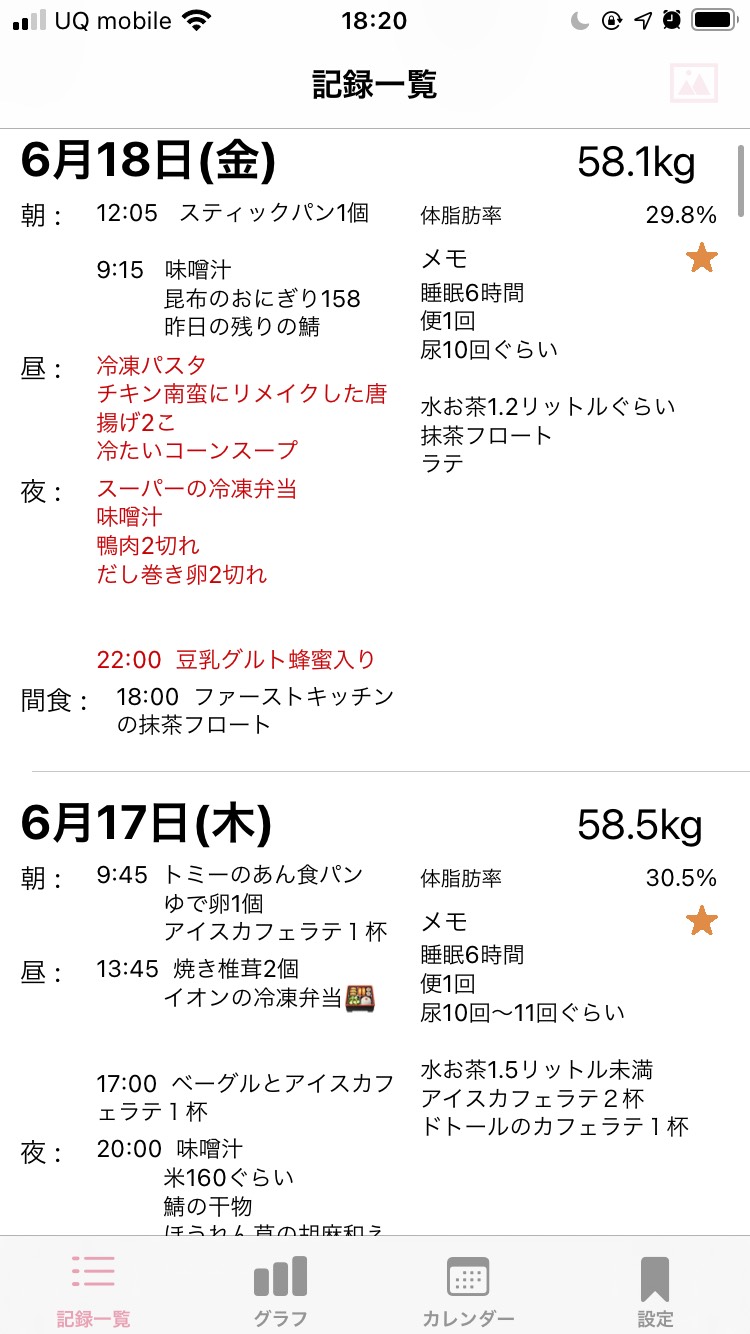Tap the star on the 6月18日 memo
The image size is (750, 1334).
[702, 259]
